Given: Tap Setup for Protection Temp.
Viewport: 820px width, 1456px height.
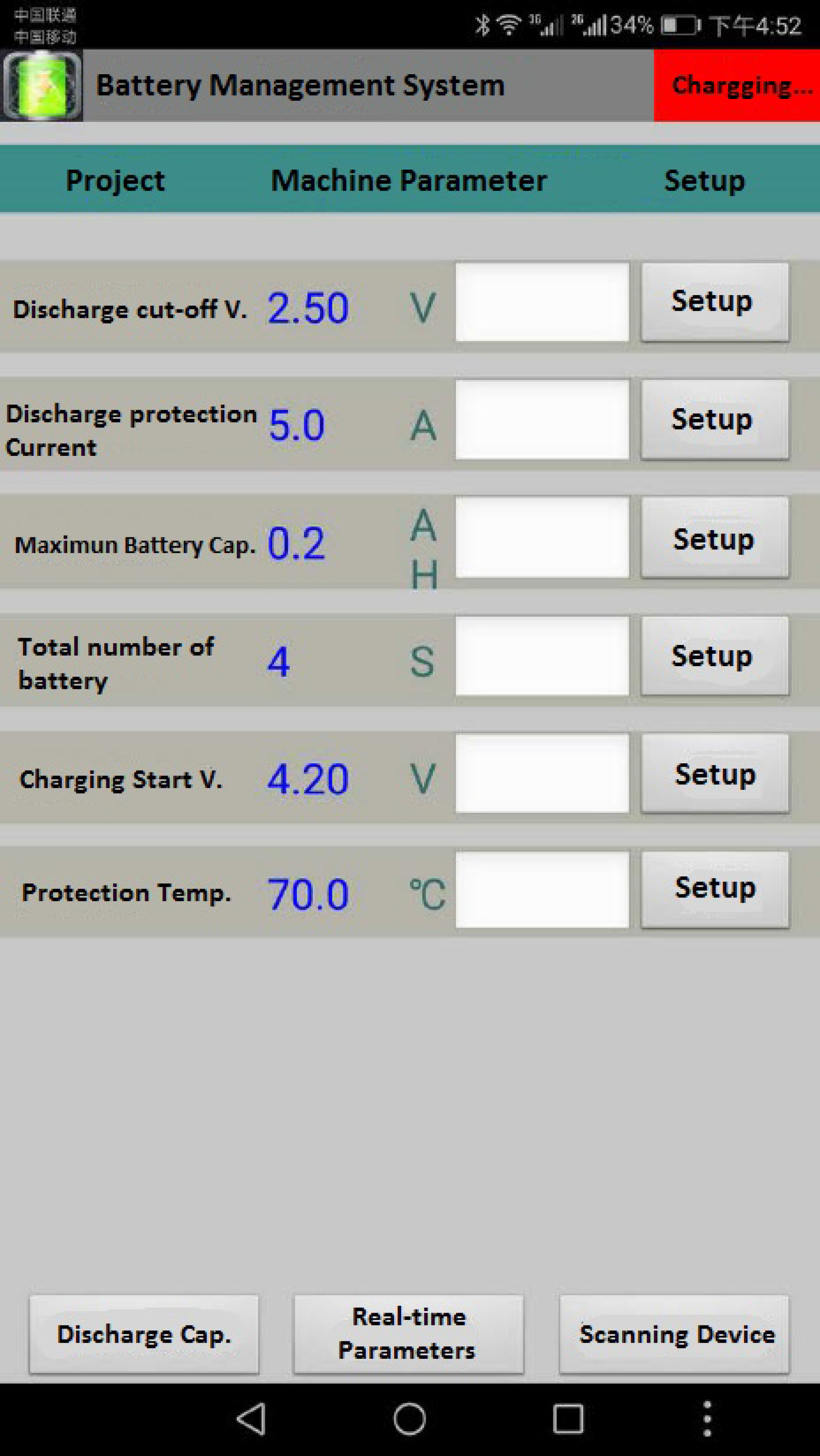Looking at the screenshot, I should point(714,890).
